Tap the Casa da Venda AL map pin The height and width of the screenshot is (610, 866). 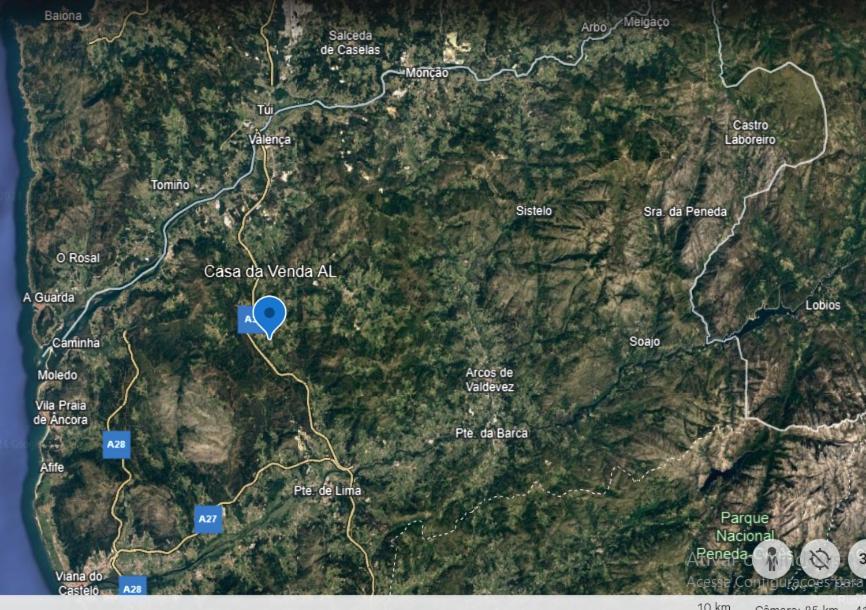(x=269, y=314)
